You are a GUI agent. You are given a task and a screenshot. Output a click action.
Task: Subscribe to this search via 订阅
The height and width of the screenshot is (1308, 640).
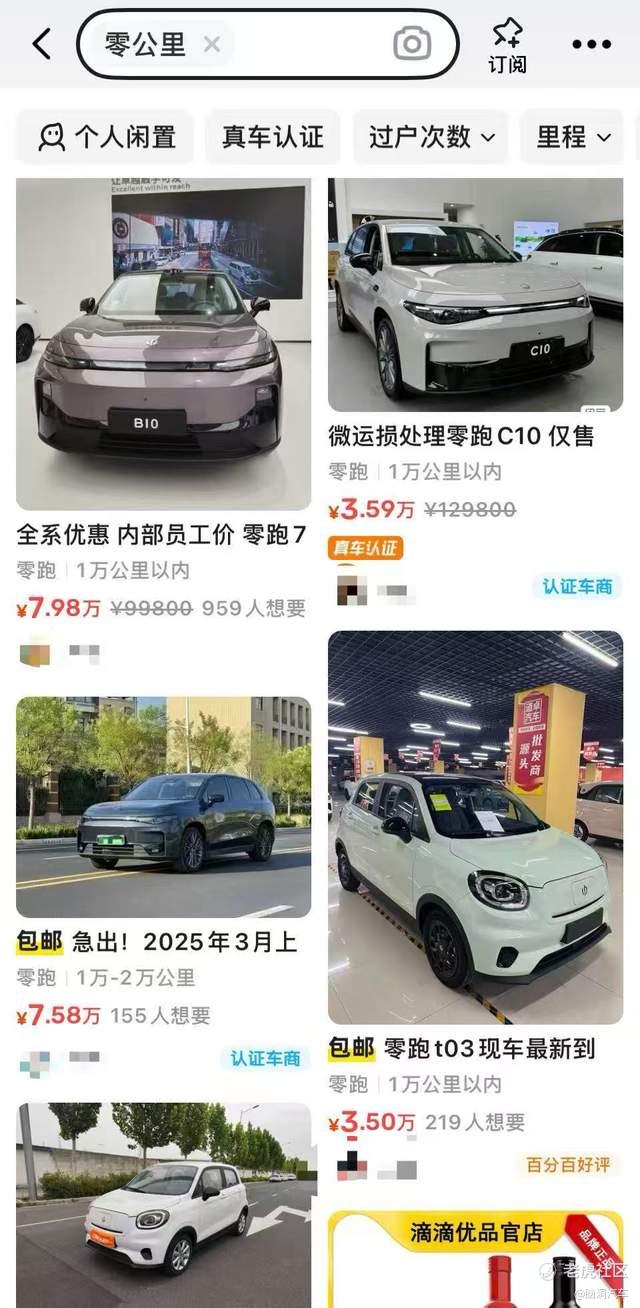coord(507,46)
